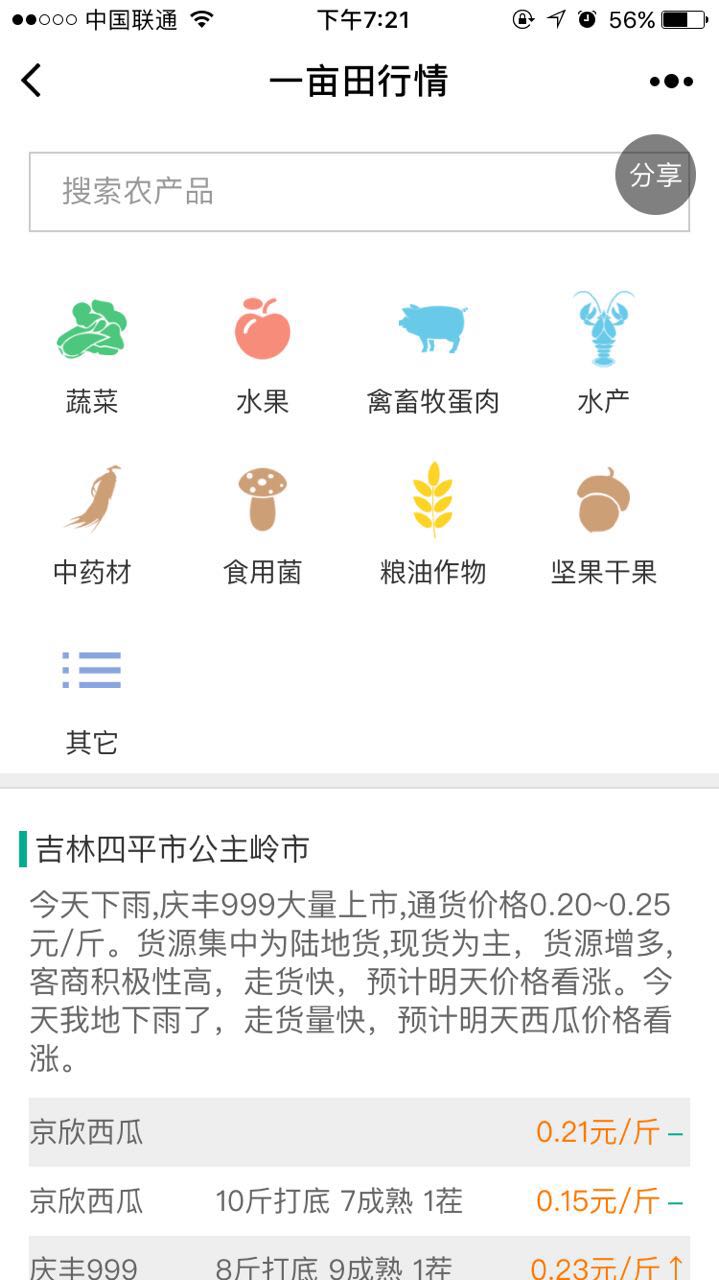The height and width of the screenshot is (1280, 719).
Task: Open the 庆丰999 8斤打底 price row
Action: pos(359,1258)
